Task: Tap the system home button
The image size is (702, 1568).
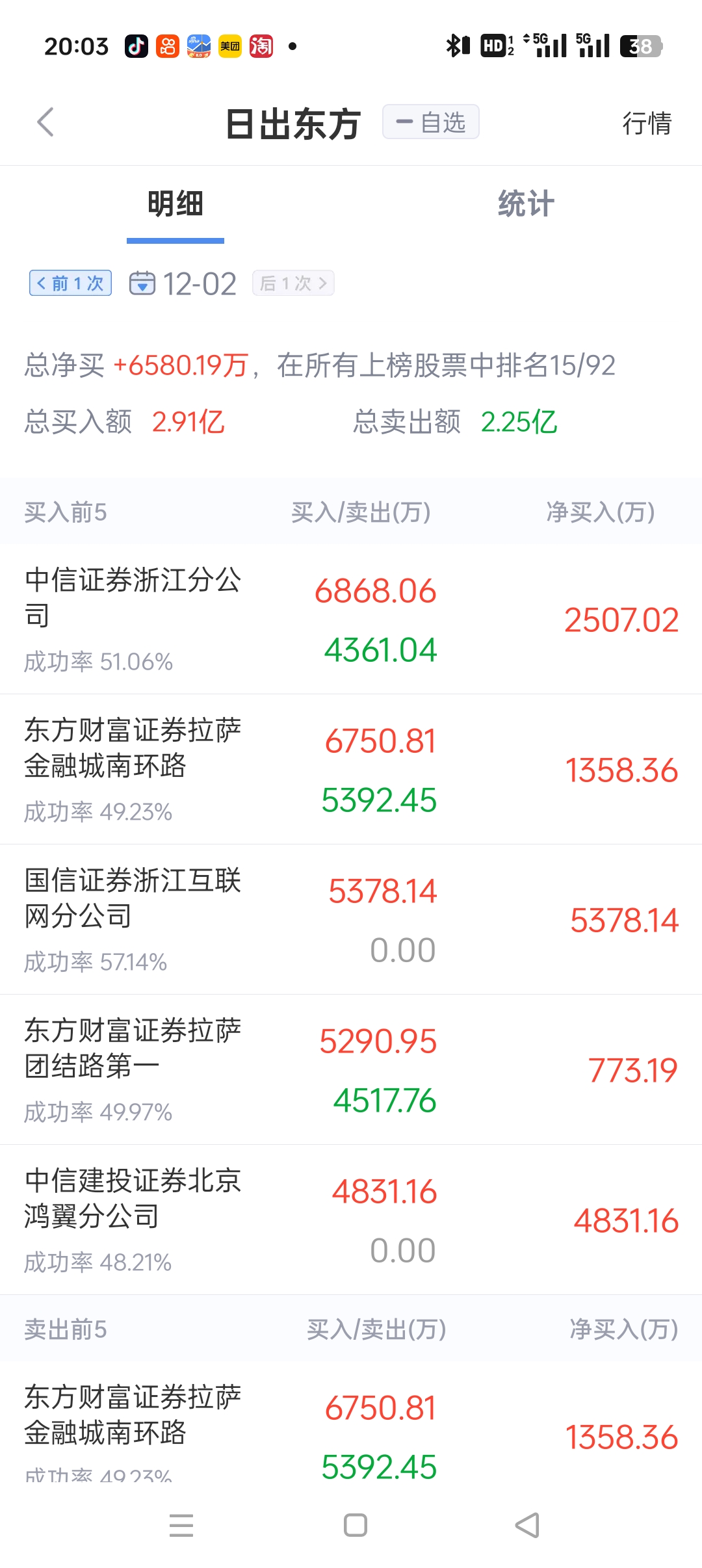Action: [356, 1525]
